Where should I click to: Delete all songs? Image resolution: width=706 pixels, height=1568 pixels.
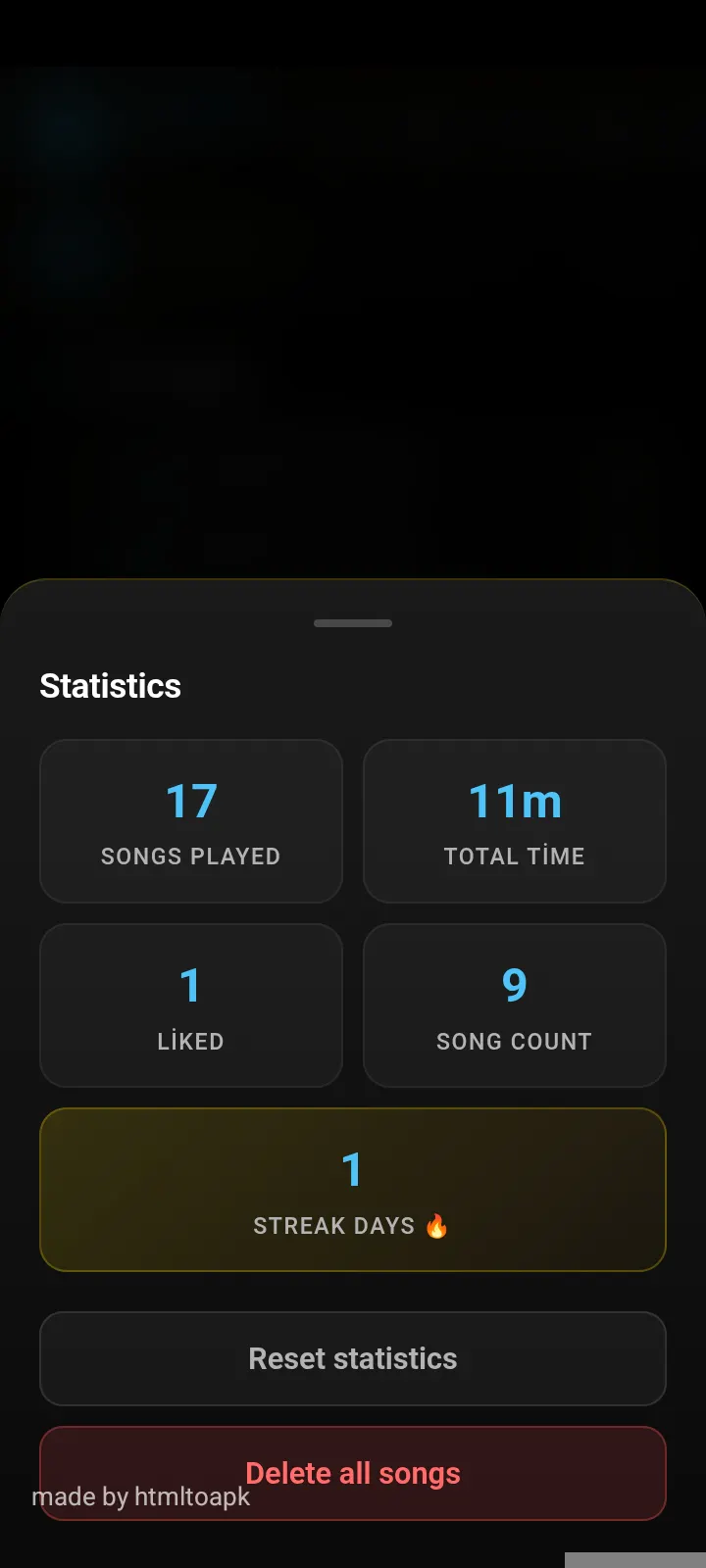click(x=353, y=1473)
